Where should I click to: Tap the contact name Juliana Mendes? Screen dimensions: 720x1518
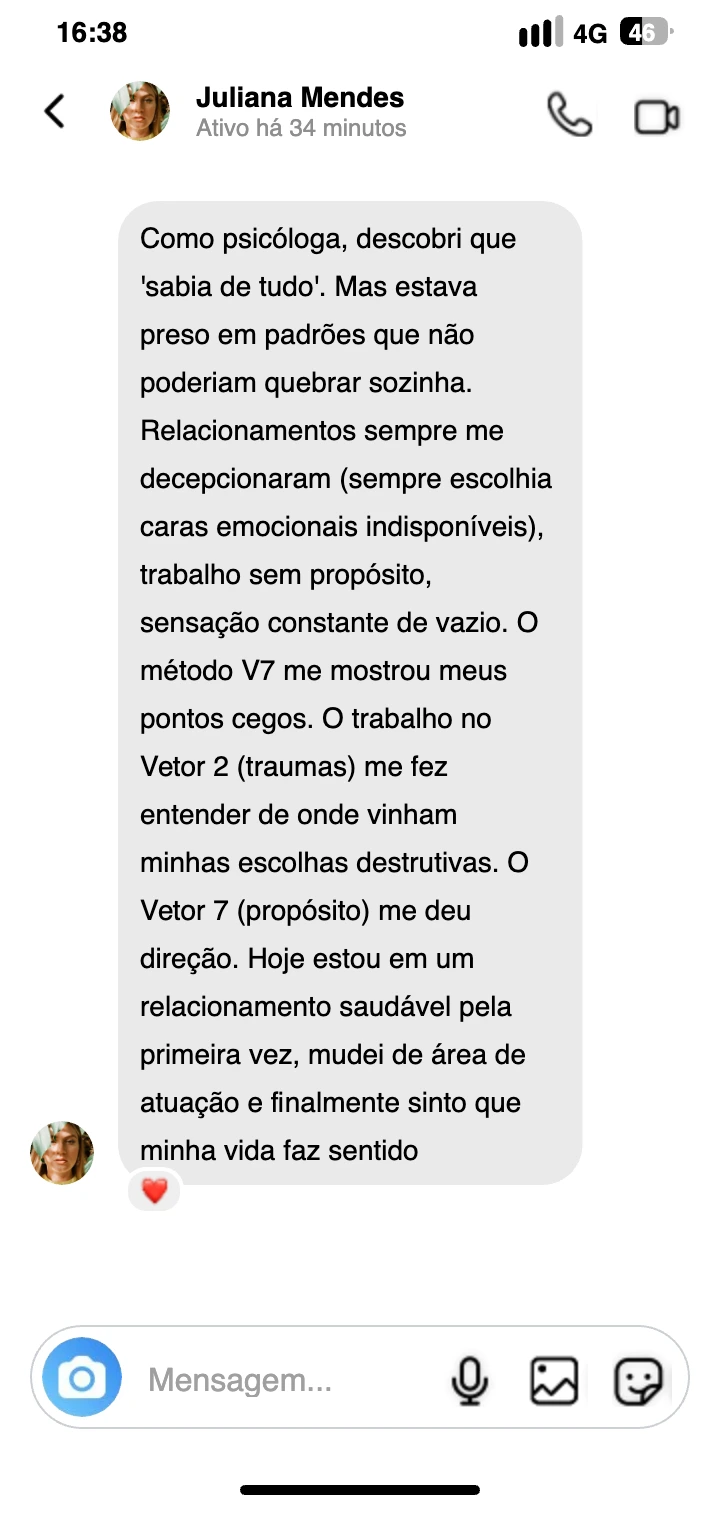(x=301, y=97)
